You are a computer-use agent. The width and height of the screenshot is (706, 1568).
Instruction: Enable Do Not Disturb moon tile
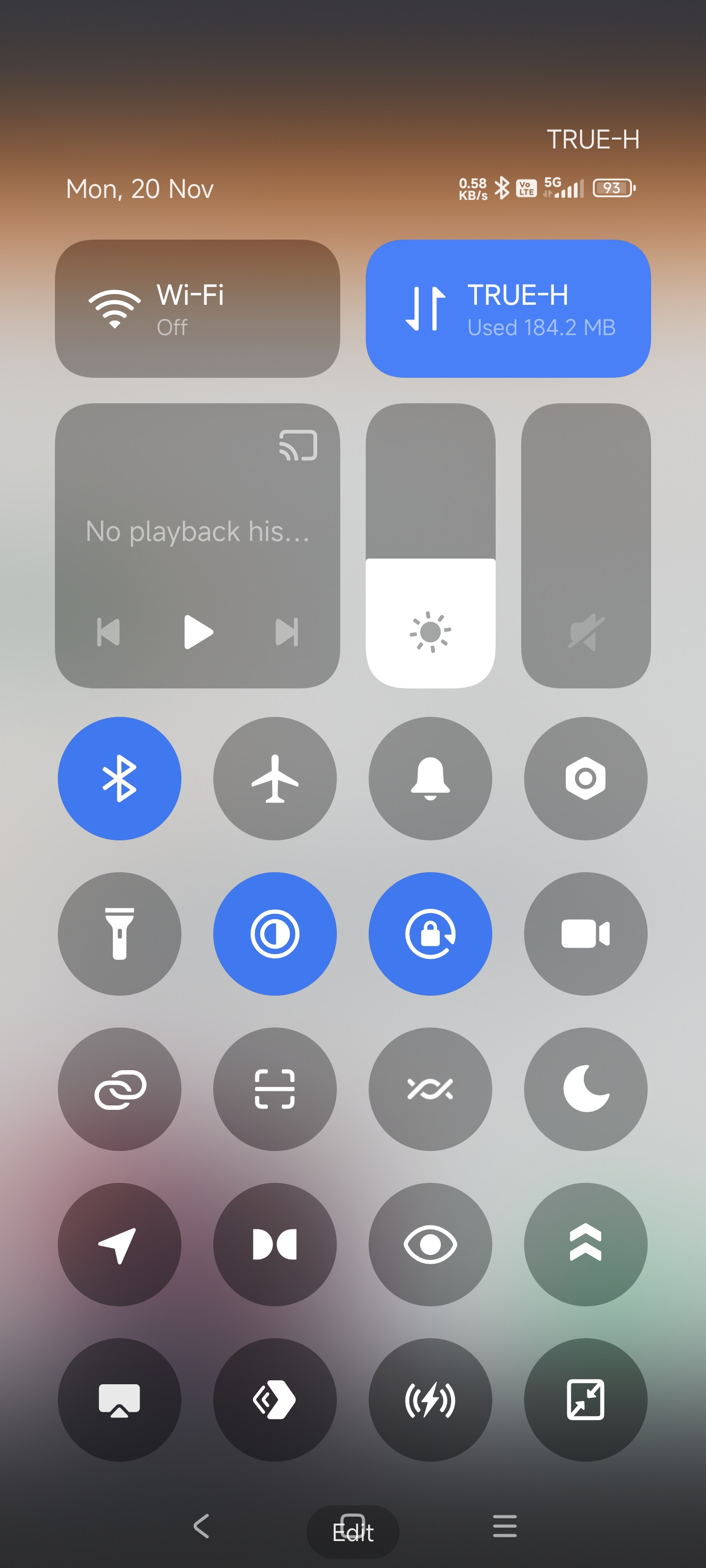point(585,1089)
